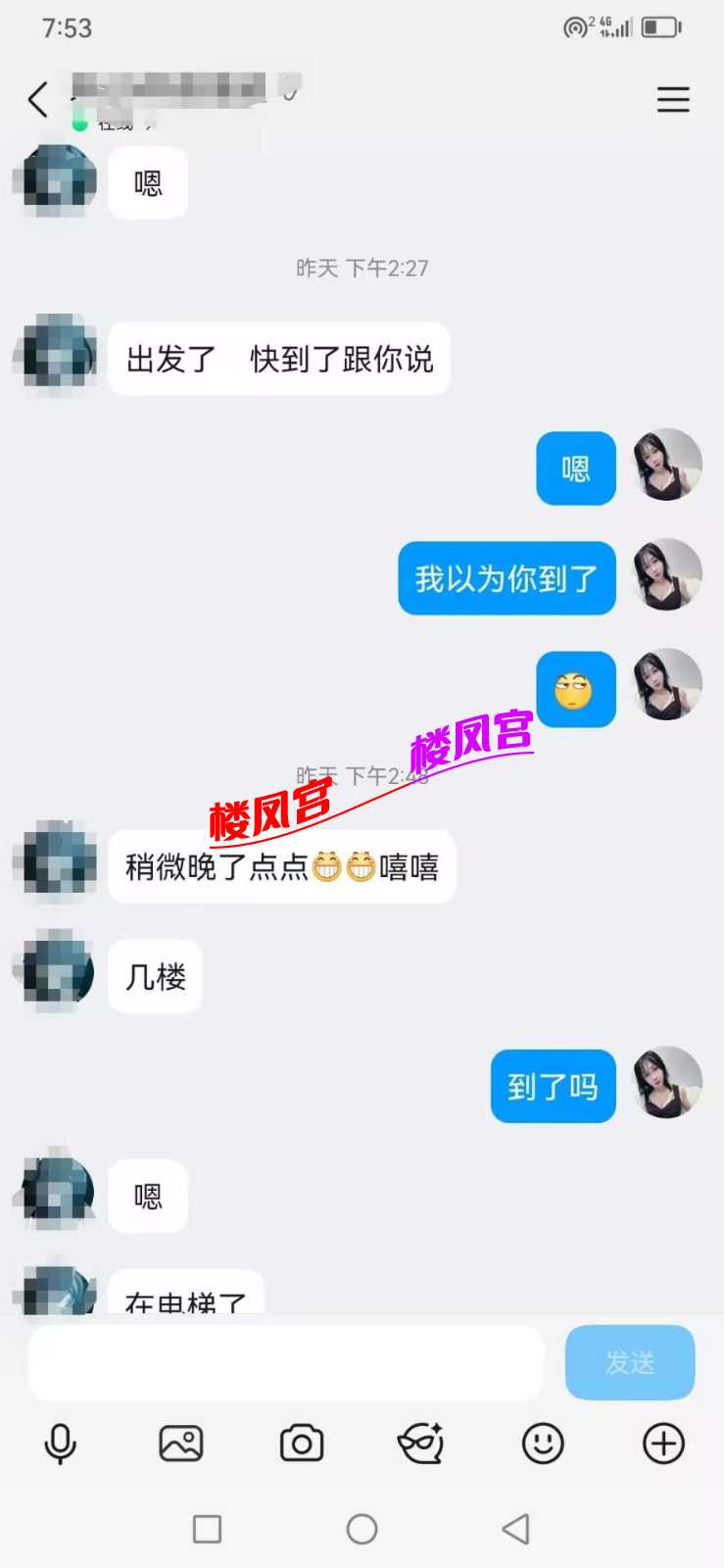Go back from the chat screen
The height and width of the screenshot is (1568, 724).
[37, 99]
